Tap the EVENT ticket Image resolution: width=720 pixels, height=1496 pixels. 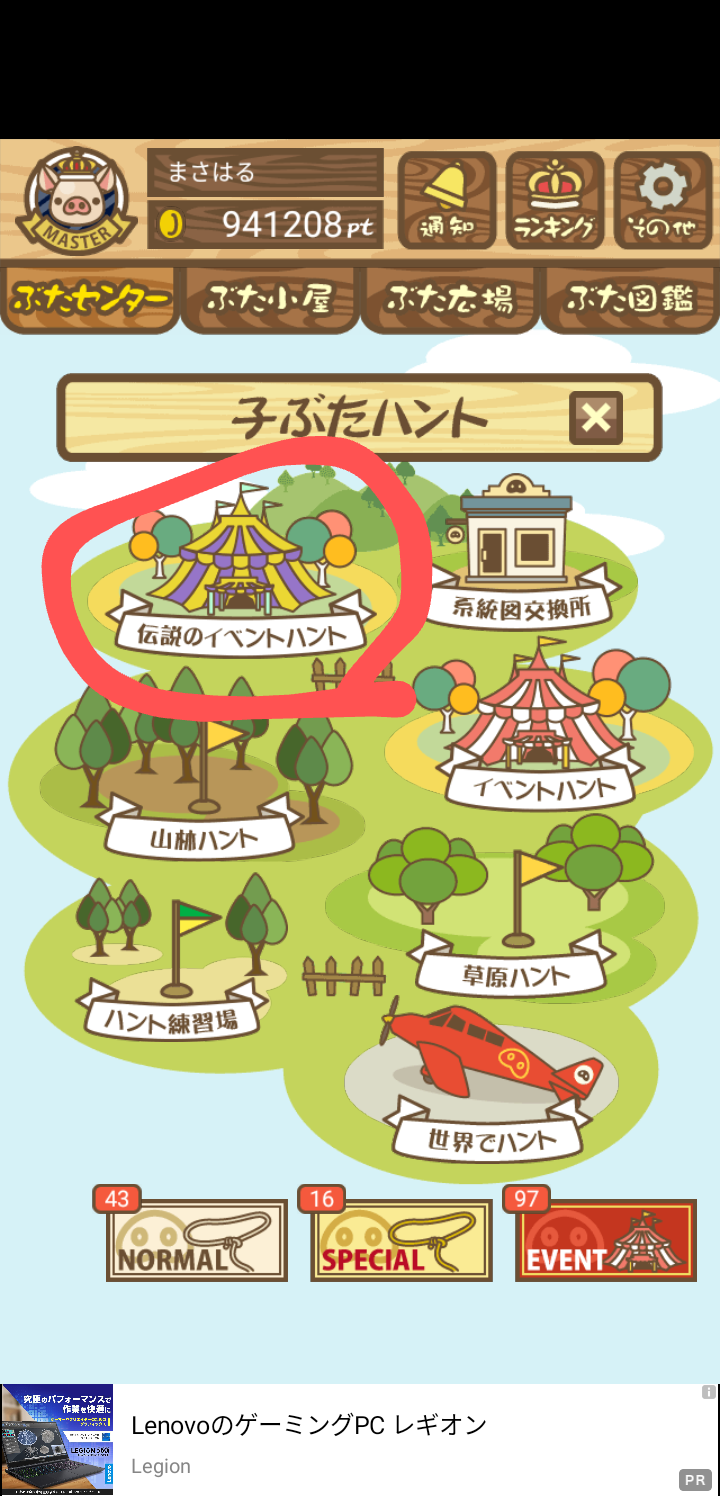pos(605,1238)
